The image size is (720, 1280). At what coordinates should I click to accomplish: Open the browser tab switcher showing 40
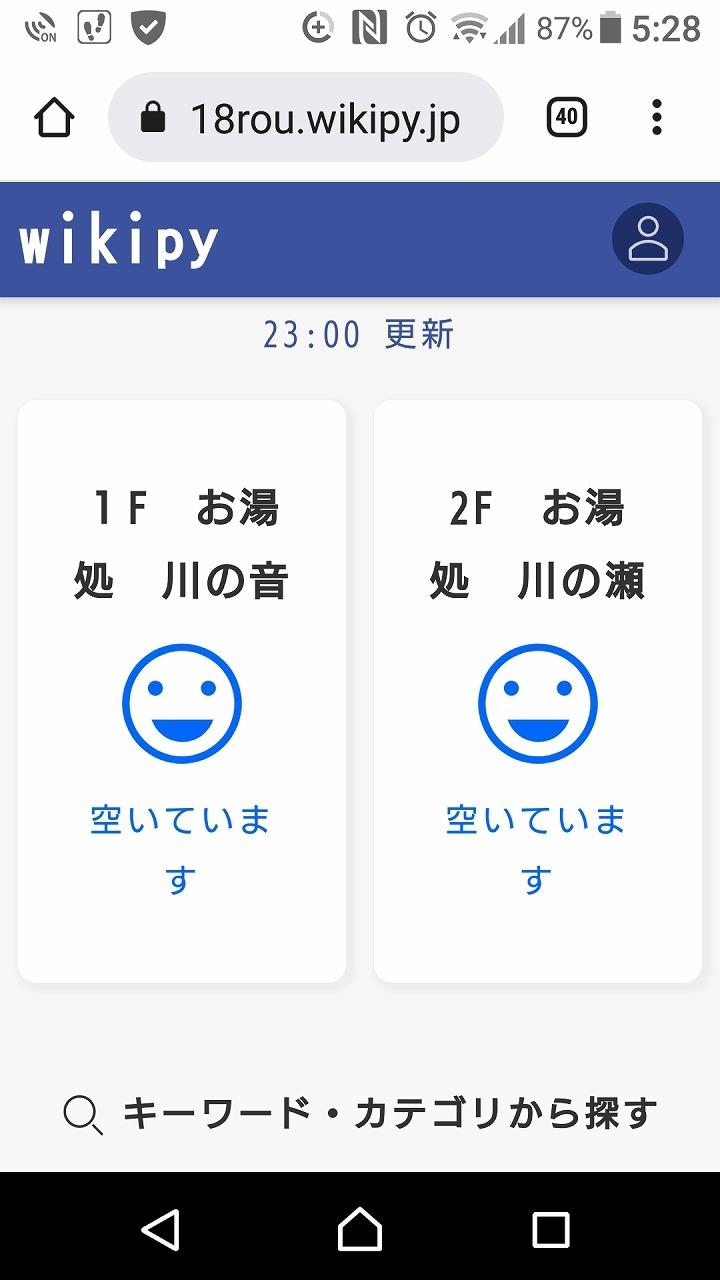567,118
